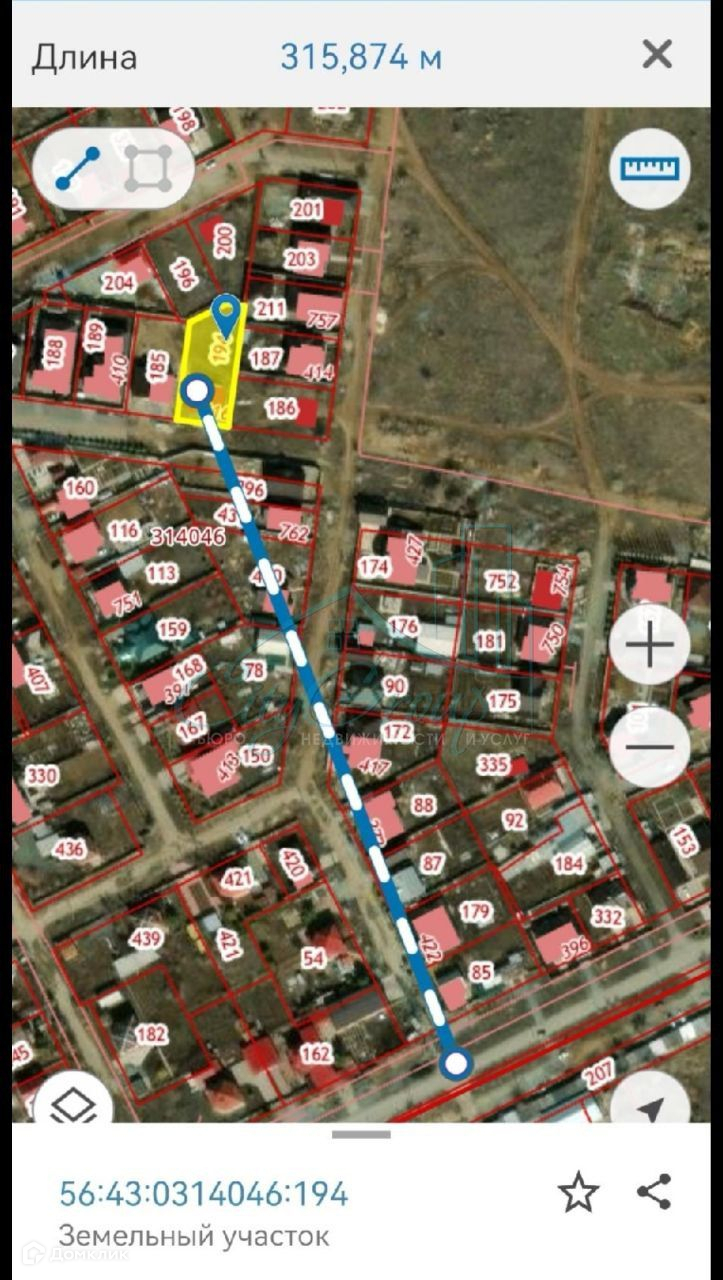Zoom in on the map
Screen dimensions: 723x1280
point(650,646)
